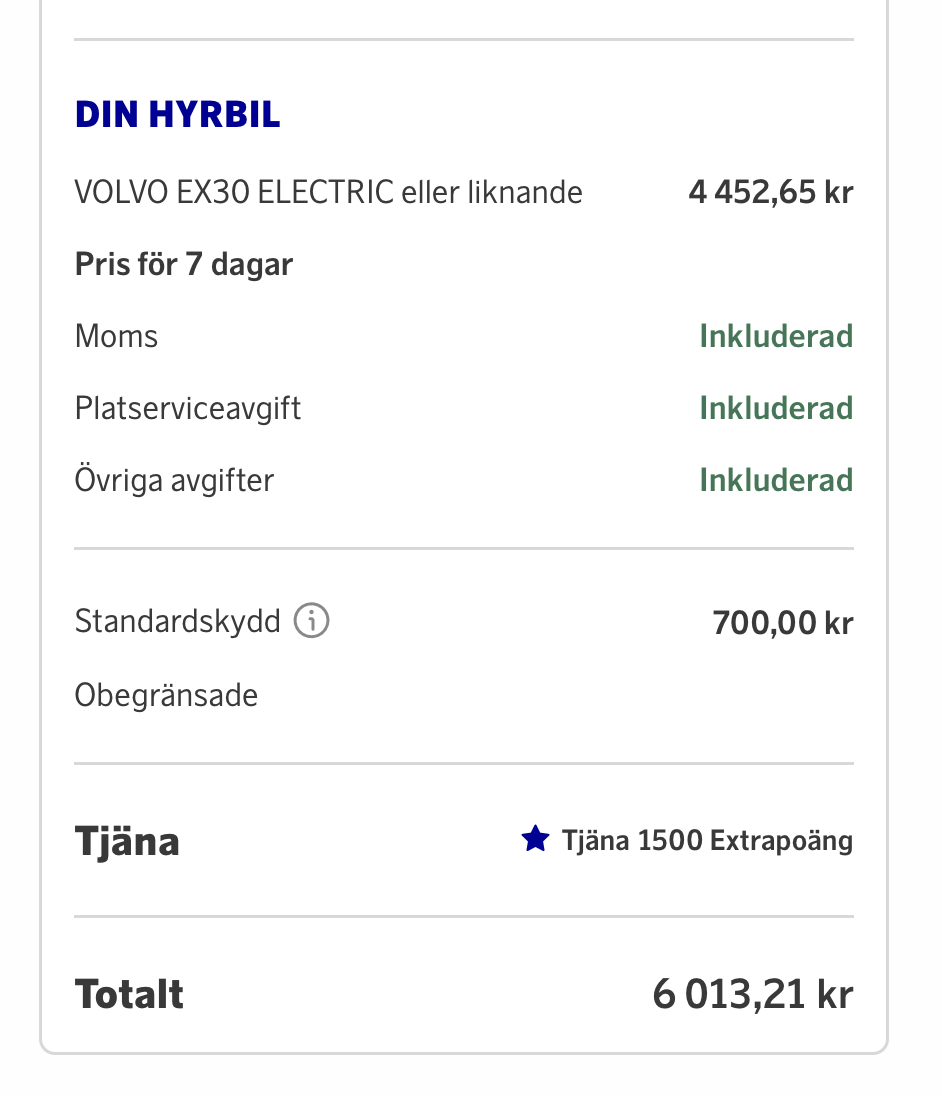The height and width of the screenshot is (1096, 942).
Task: Click the loyalty points star symbol
Action: [x=535, y=840]
